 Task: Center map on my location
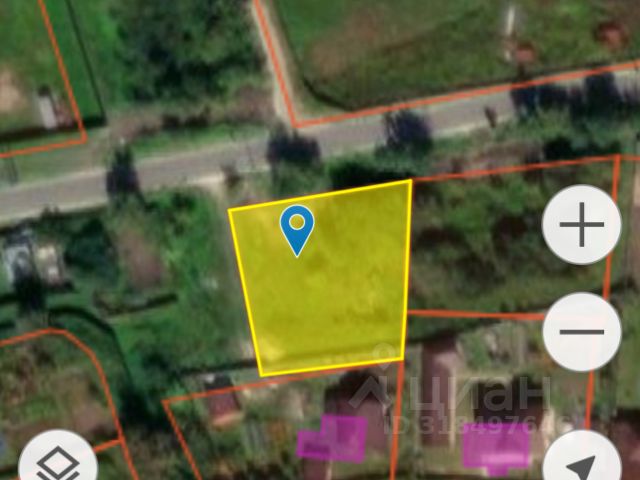click(580, 463)
